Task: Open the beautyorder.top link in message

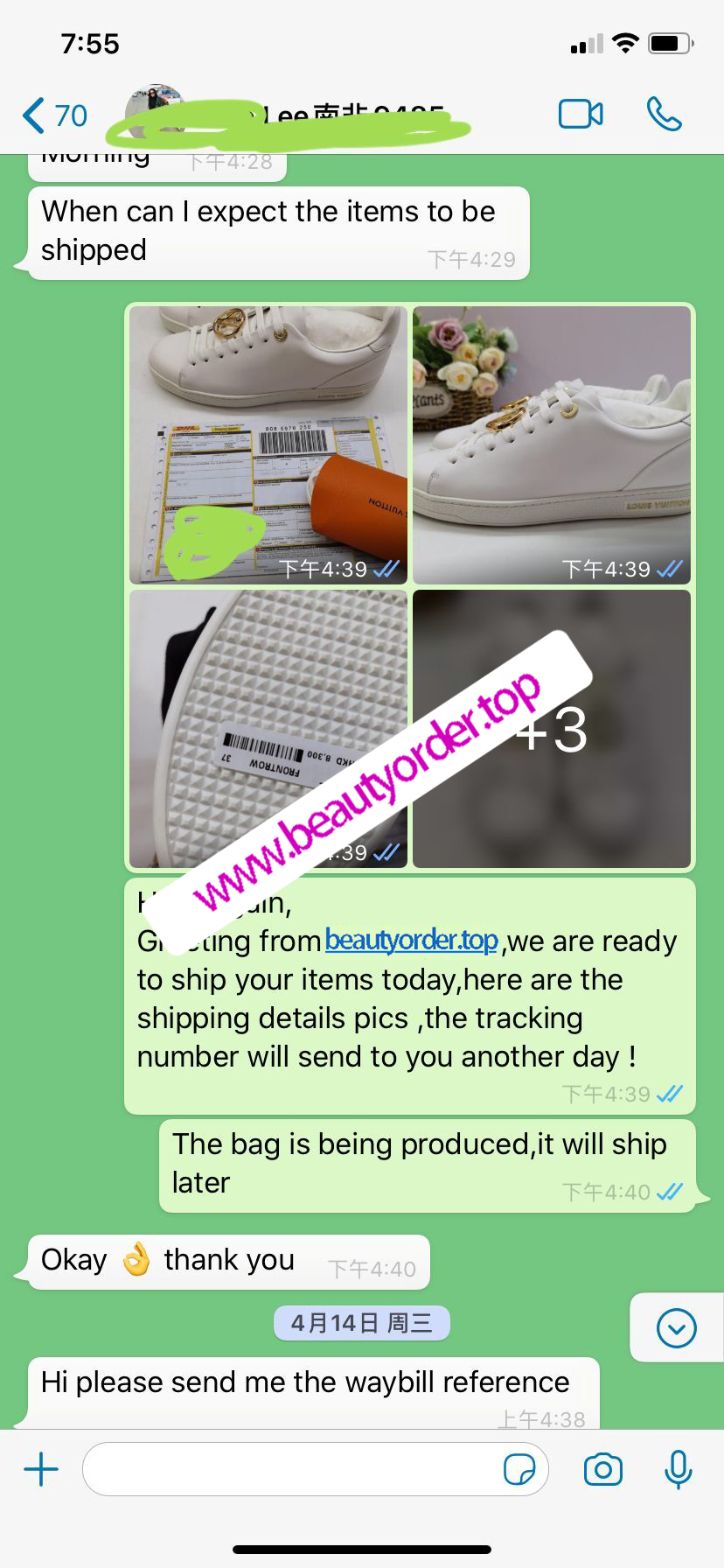Action: [x=411, y=941]
